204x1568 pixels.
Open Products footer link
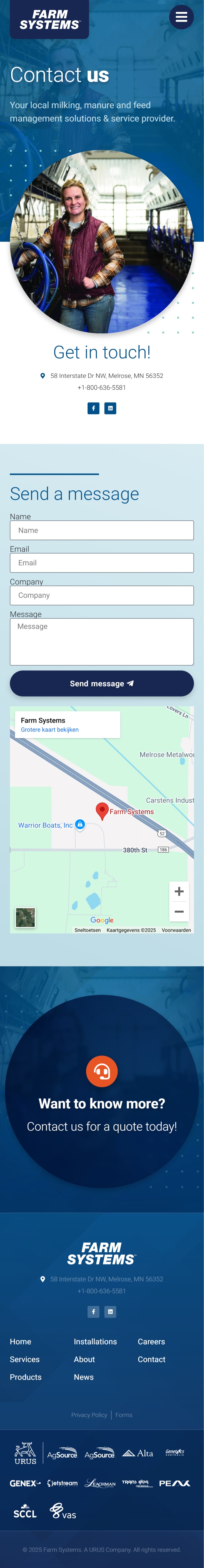26,1376
